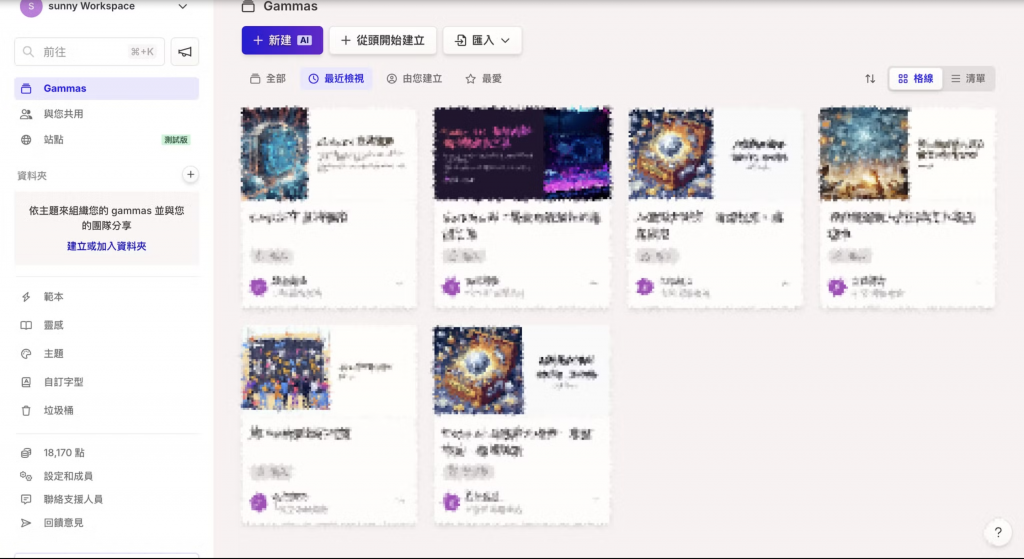Viewport: 1024px width, 559px height.
Task: Go to 站點 in the sidebar
Action: pos(54,140)
